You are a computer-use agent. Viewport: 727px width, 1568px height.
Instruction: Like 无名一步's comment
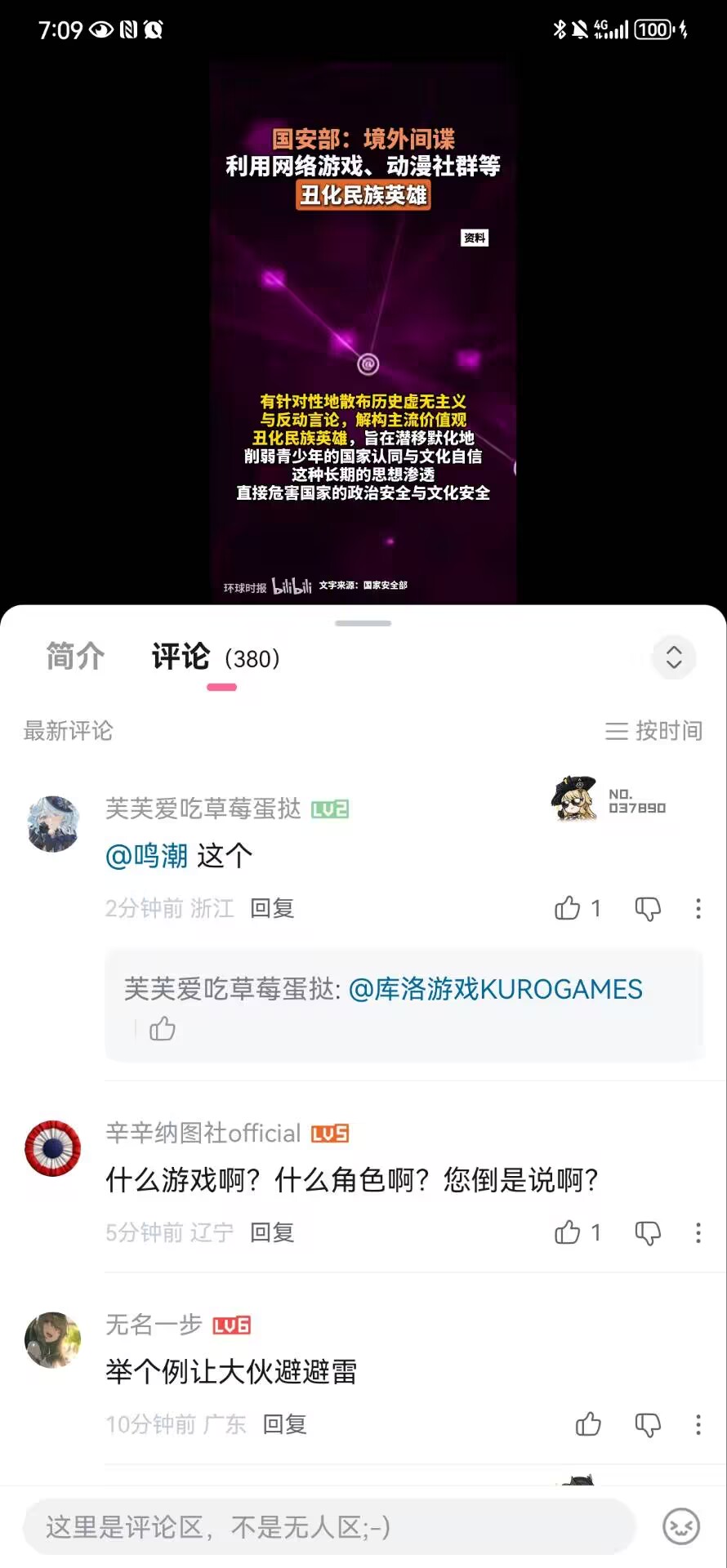point(588,1424)
